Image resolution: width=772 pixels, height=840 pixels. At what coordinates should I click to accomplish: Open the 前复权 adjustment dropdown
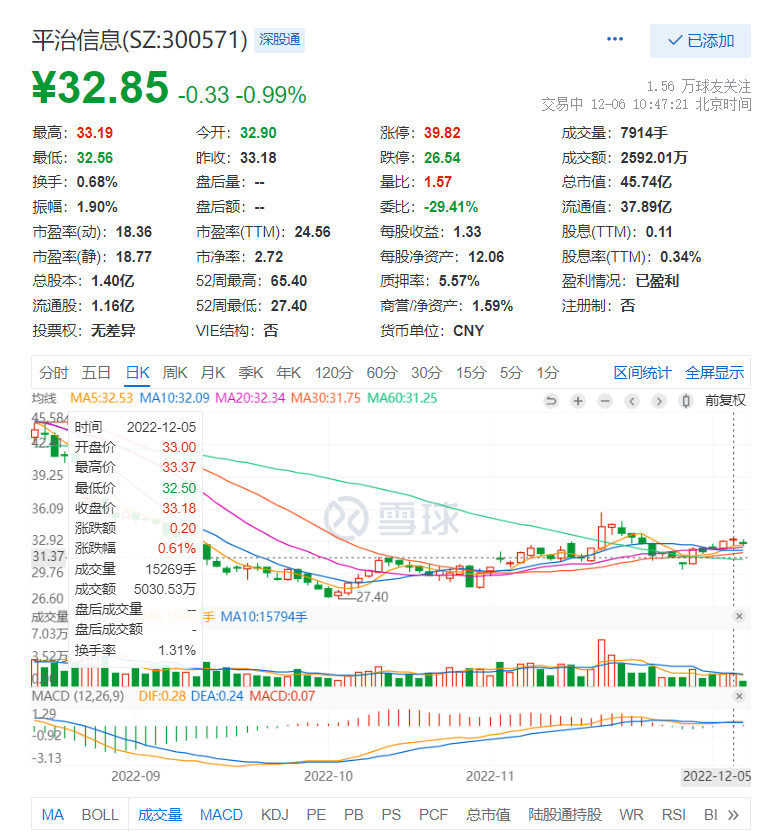pyautogui.click(x=724, y=400)
